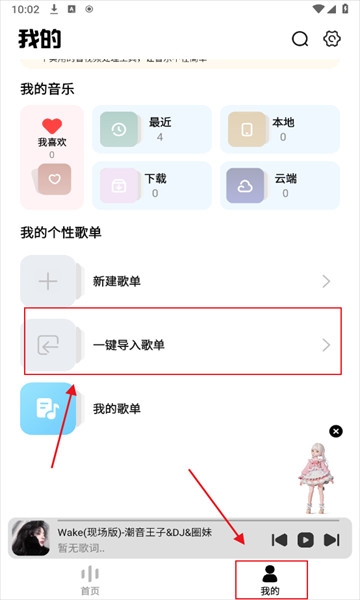
Task: Open the now-playing album cover
Action: pos(31,538)
